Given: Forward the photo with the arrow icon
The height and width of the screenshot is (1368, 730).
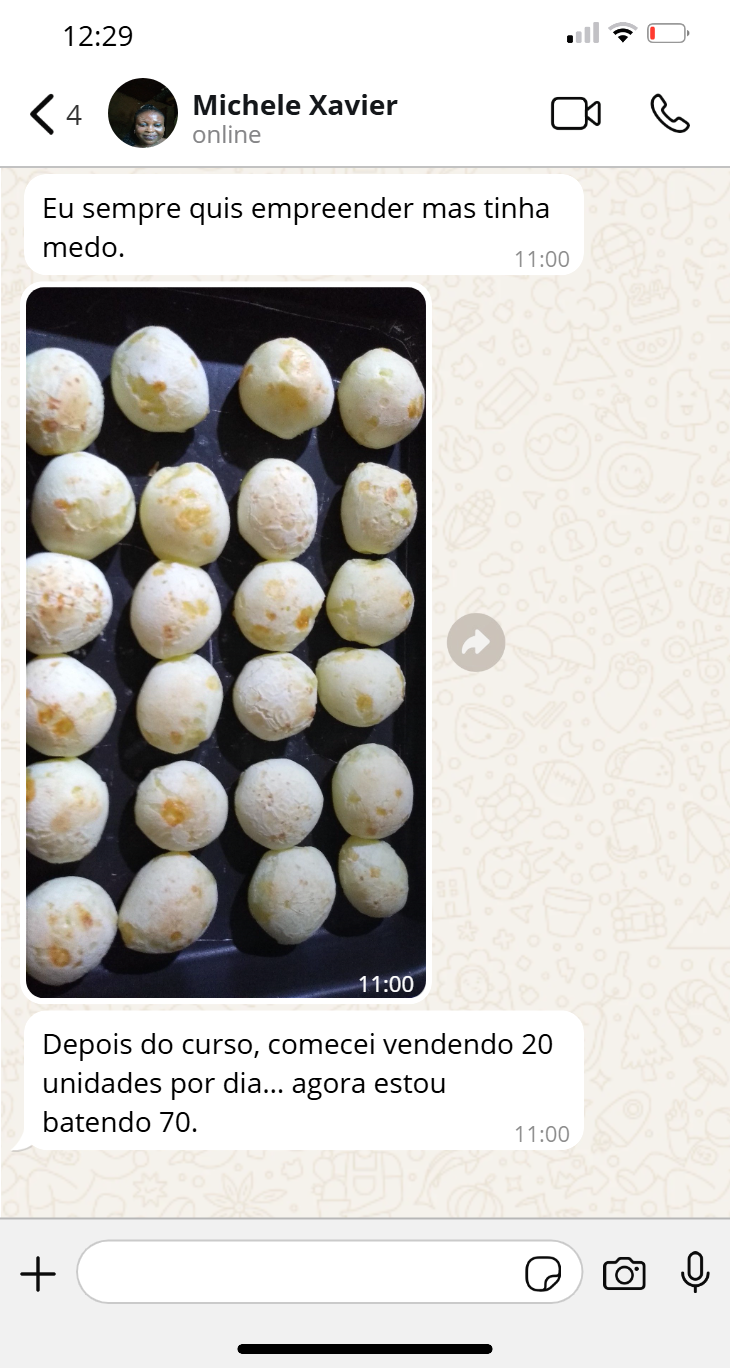Looking at the screenshot, I should pyautogui.click(x=476, y=642).
